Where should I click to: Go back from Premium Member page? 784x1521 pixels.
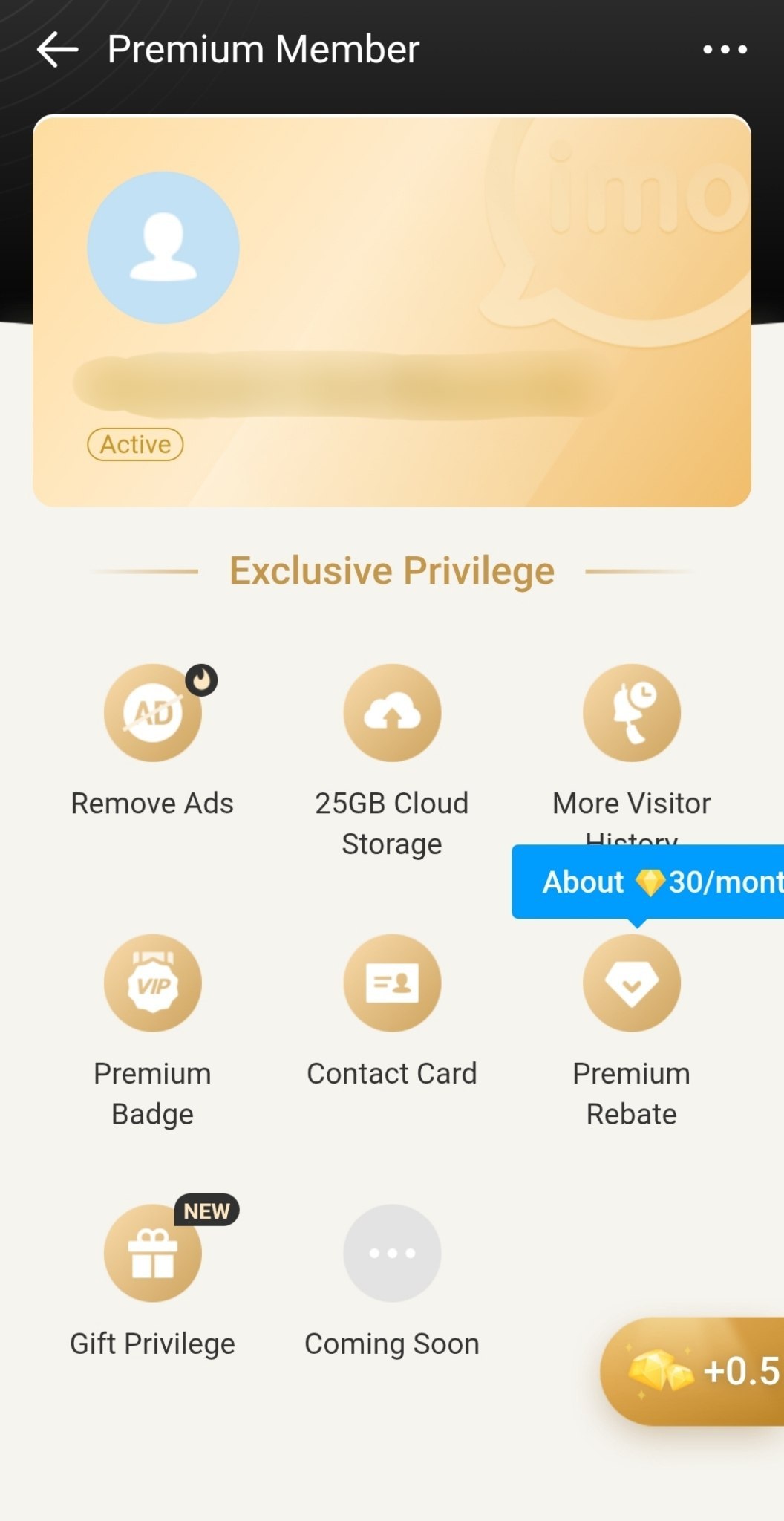[57, 50]
